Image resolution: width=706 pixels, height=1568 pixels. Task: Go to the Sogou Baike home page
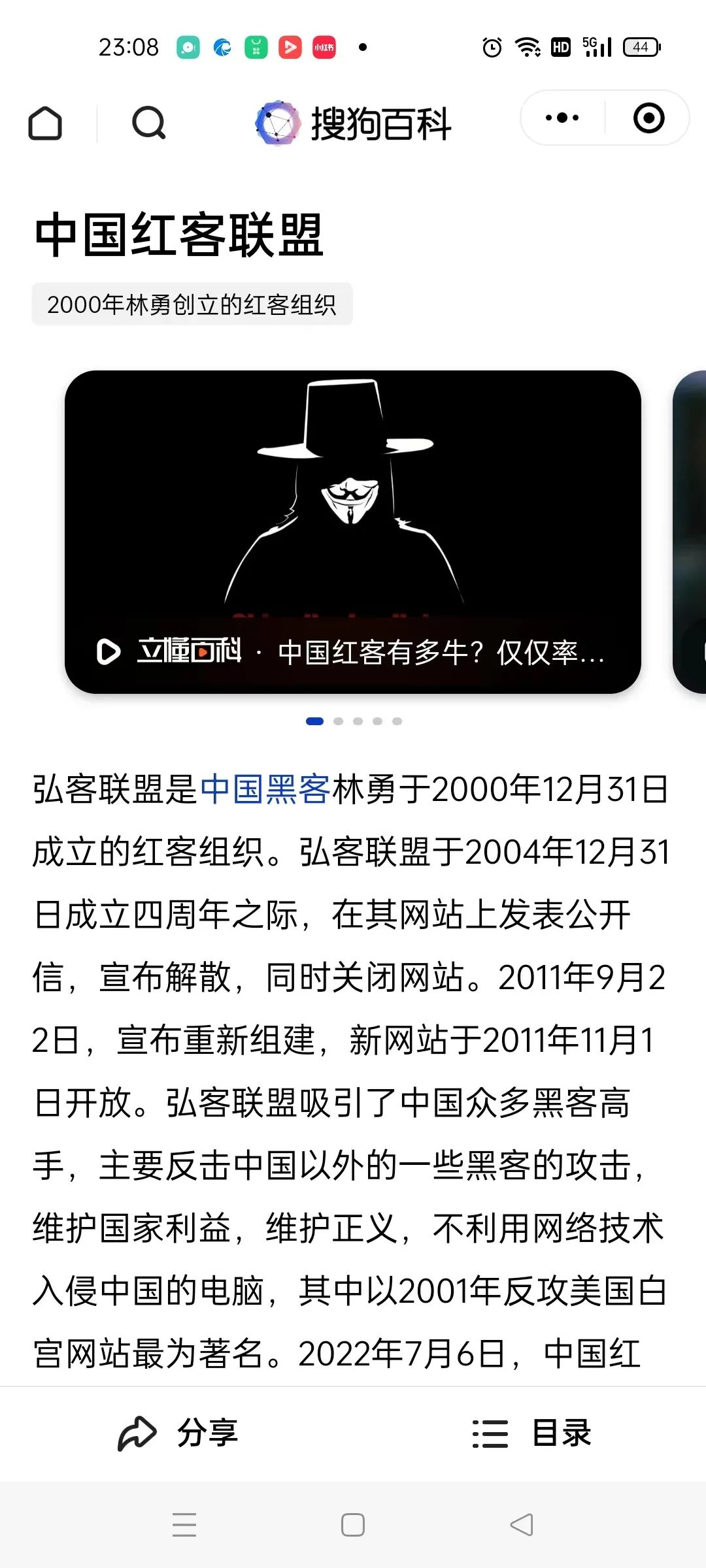[45, 123]
